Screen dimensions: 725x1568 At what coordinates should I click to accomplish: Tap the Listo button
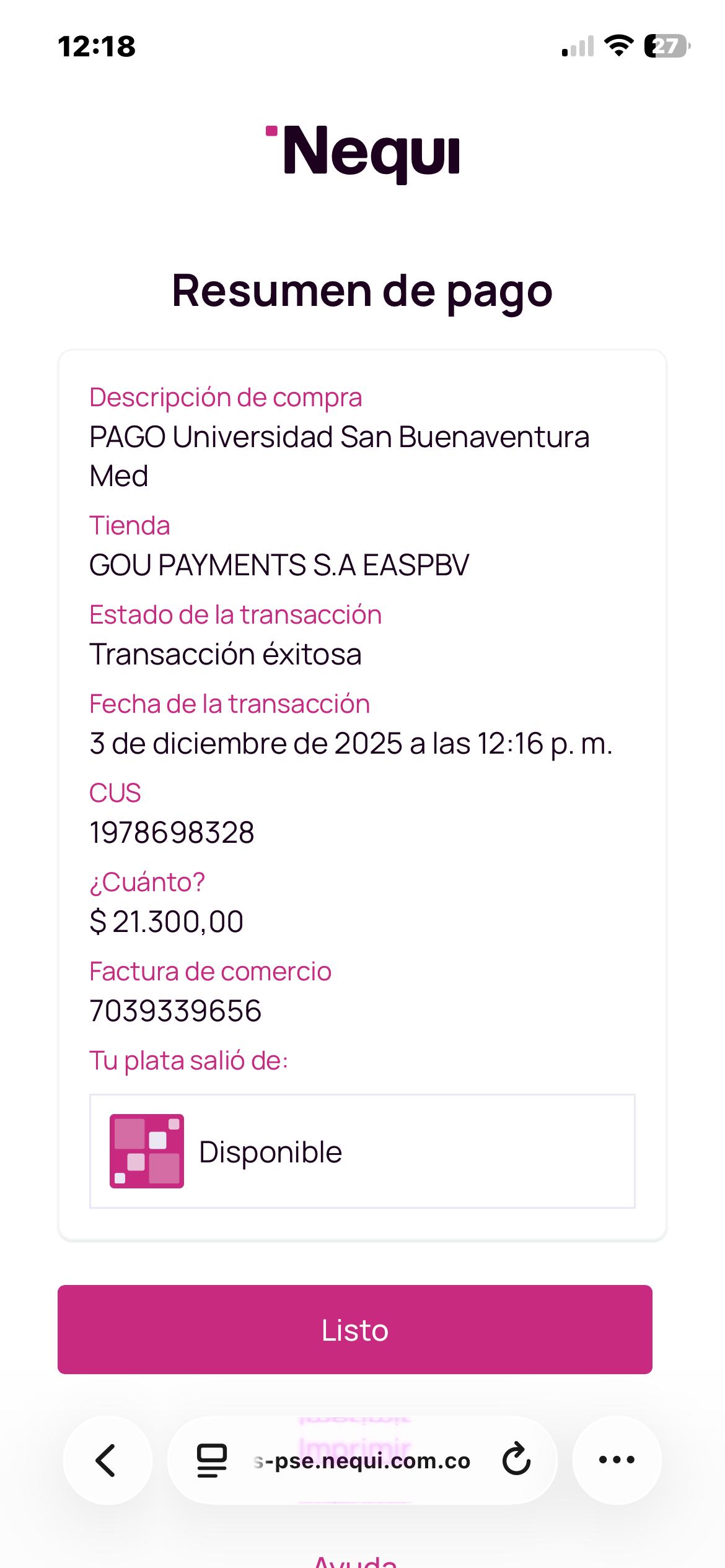[354, 1330]
